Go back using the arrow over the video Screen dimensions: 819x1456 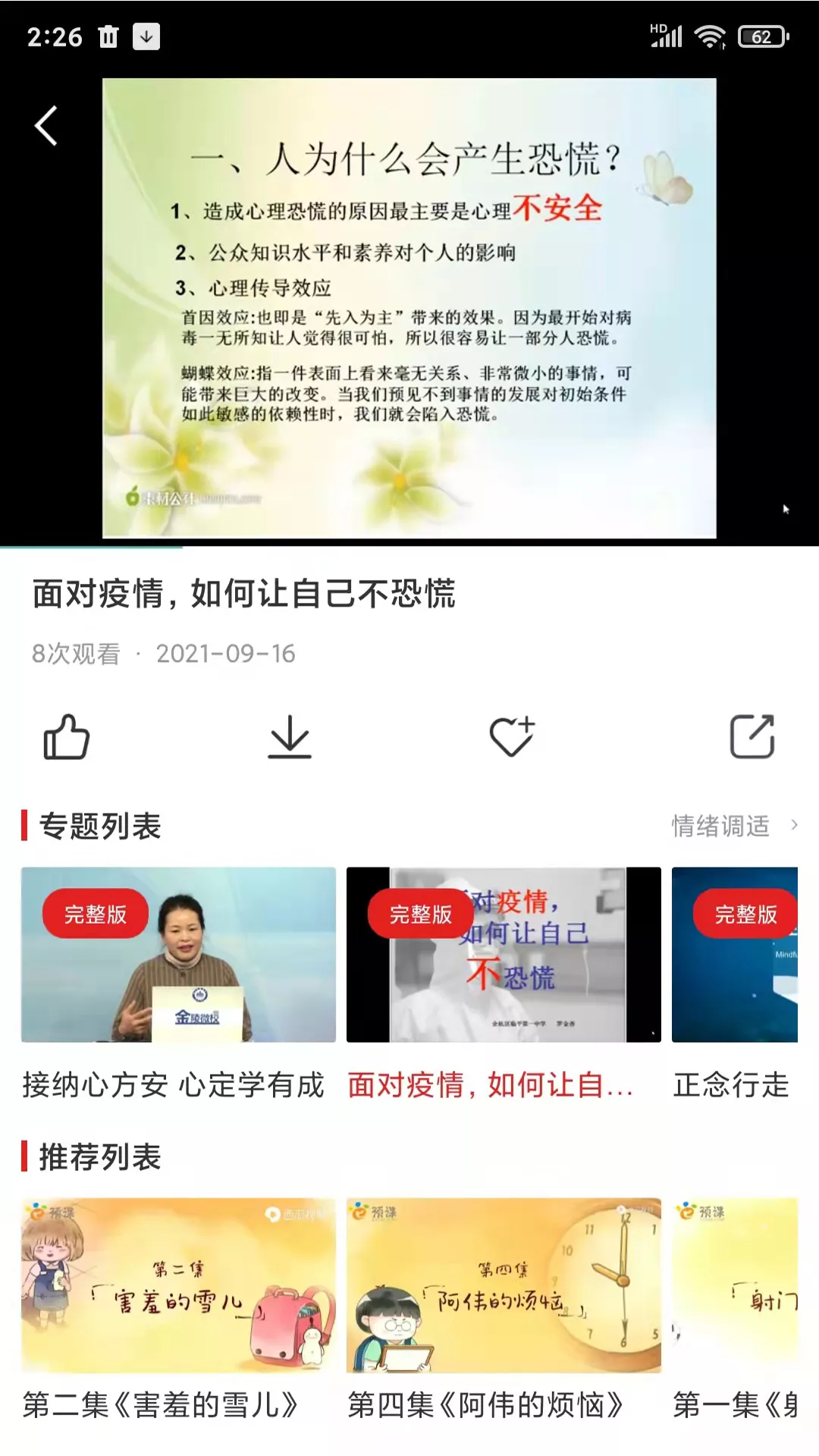pyautogui.click(x=46, y=126)
